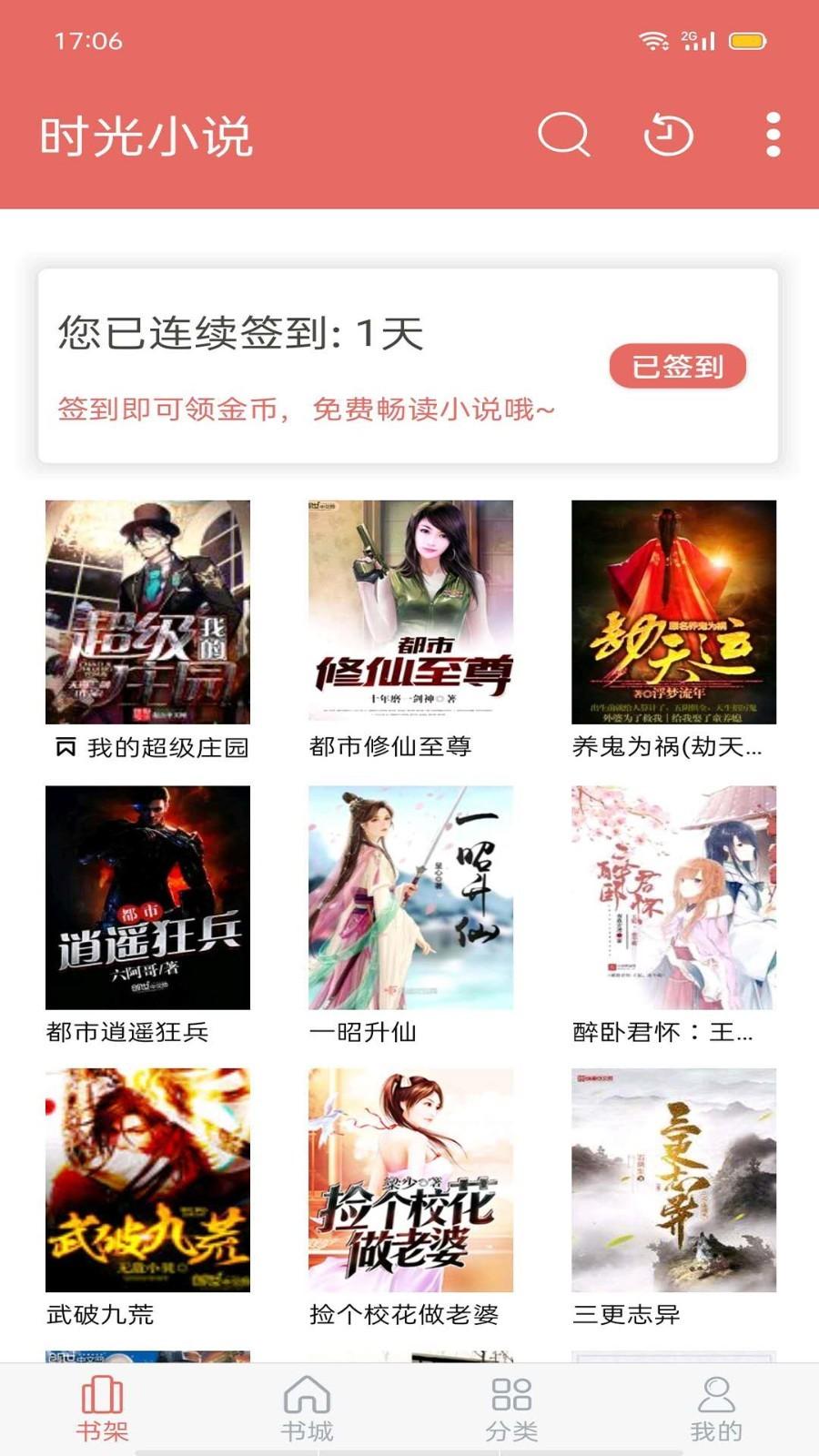Click the 签到即可领金币 promotional link
The image size is (819, 1456).
[x=305, y=409]
